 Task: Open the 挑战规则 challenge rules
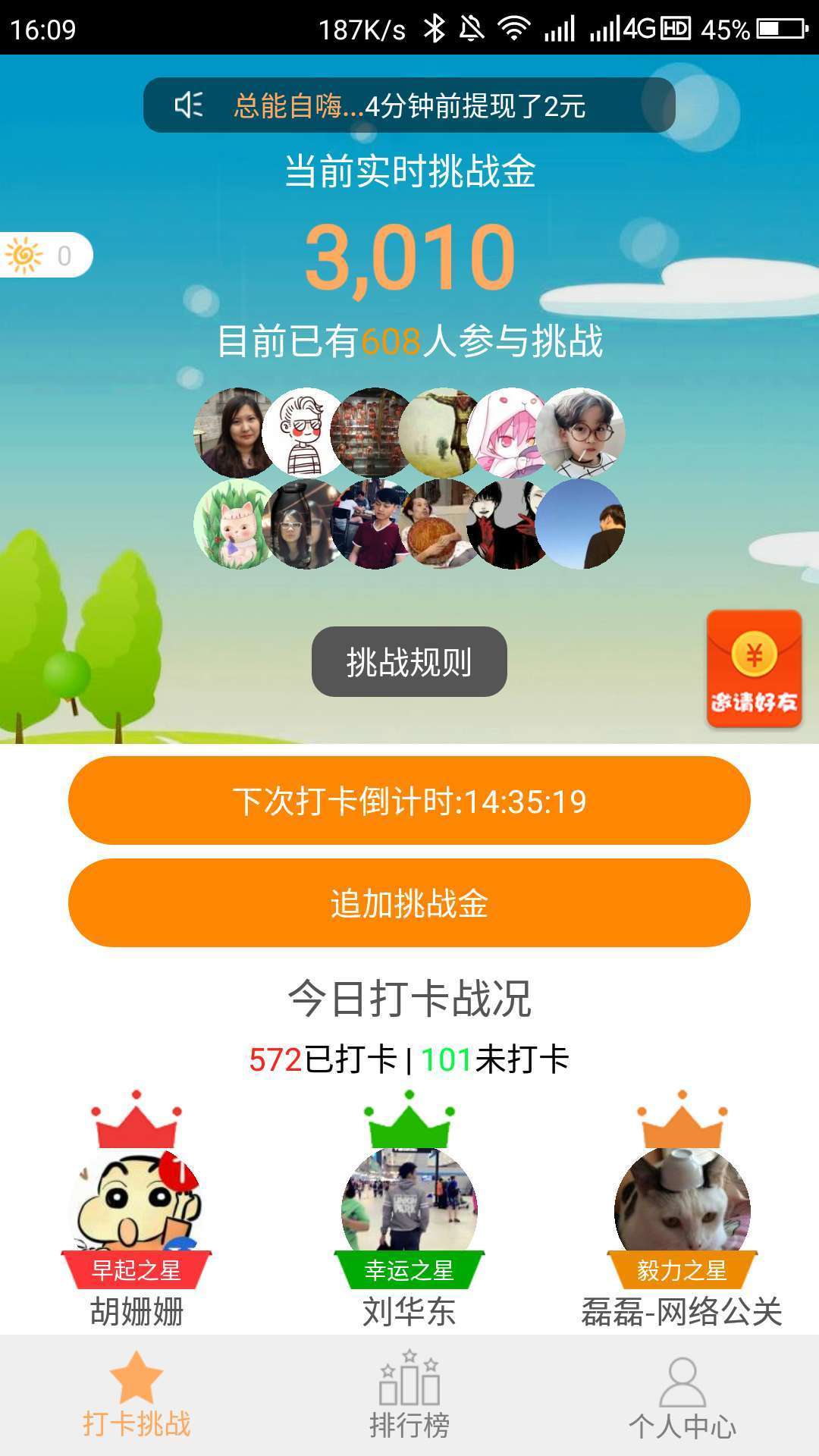[x=409, y=661]
